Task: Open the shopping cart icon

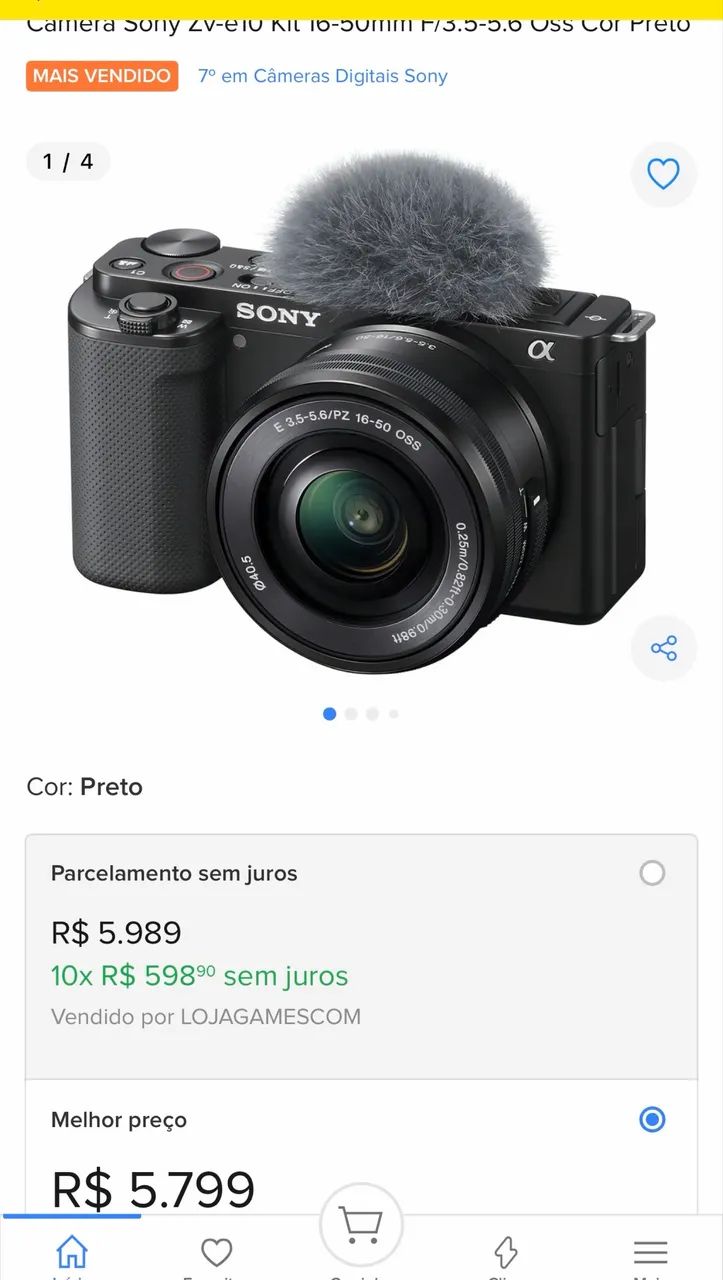Action: [361, 1224]
